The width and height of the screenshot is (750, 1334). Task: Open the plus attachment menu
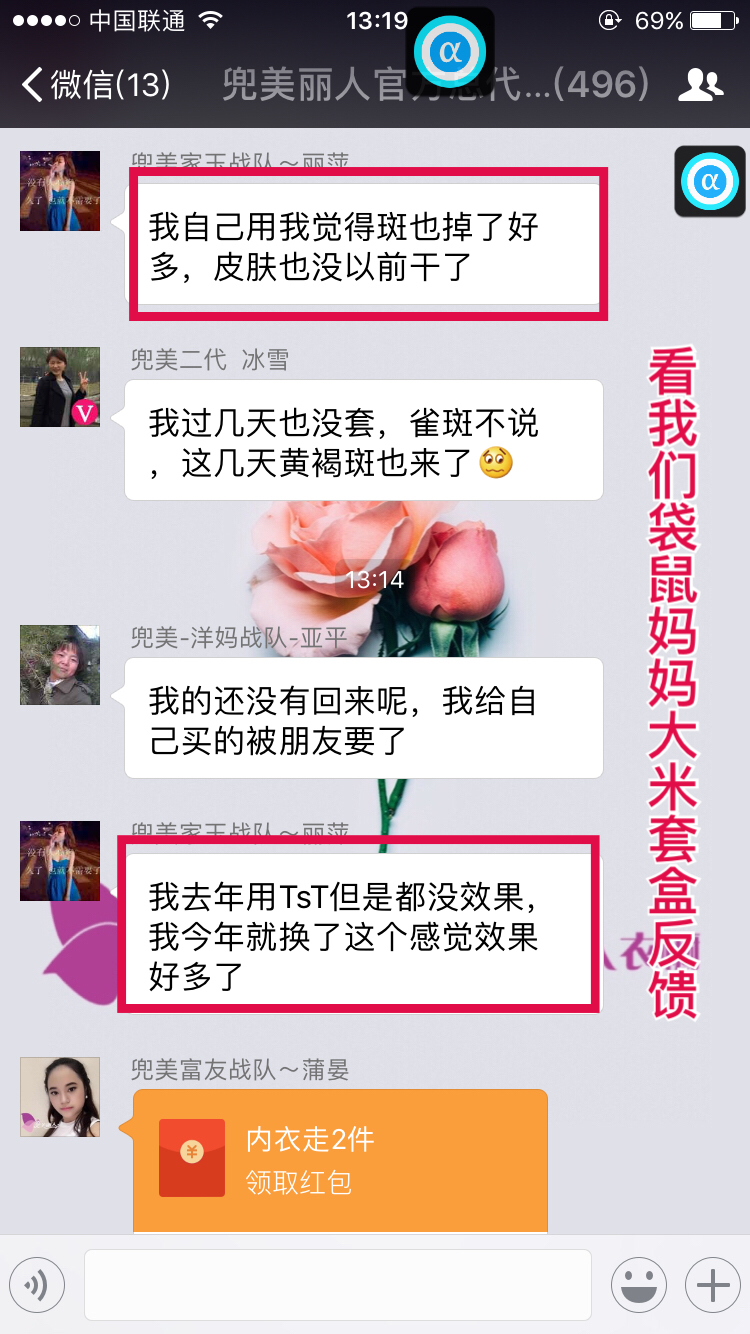[712, 1284]
